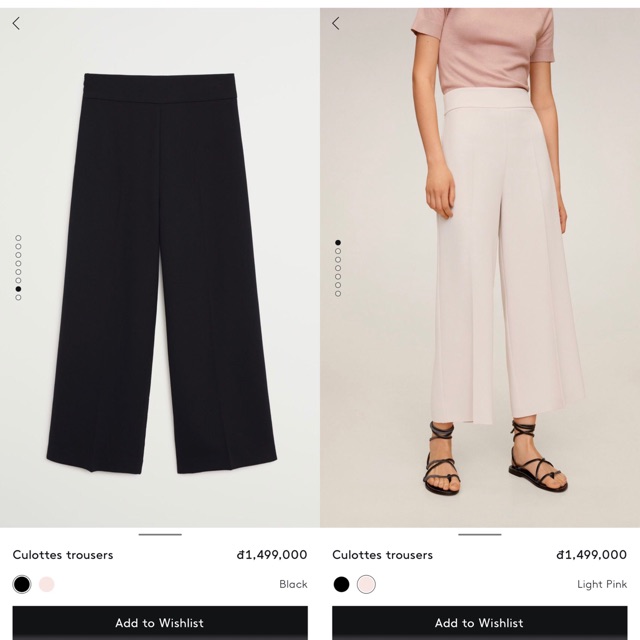Select black swatch on the Light Pink product
This screenshot has width=640, height=640.
[x=342, y=584]
